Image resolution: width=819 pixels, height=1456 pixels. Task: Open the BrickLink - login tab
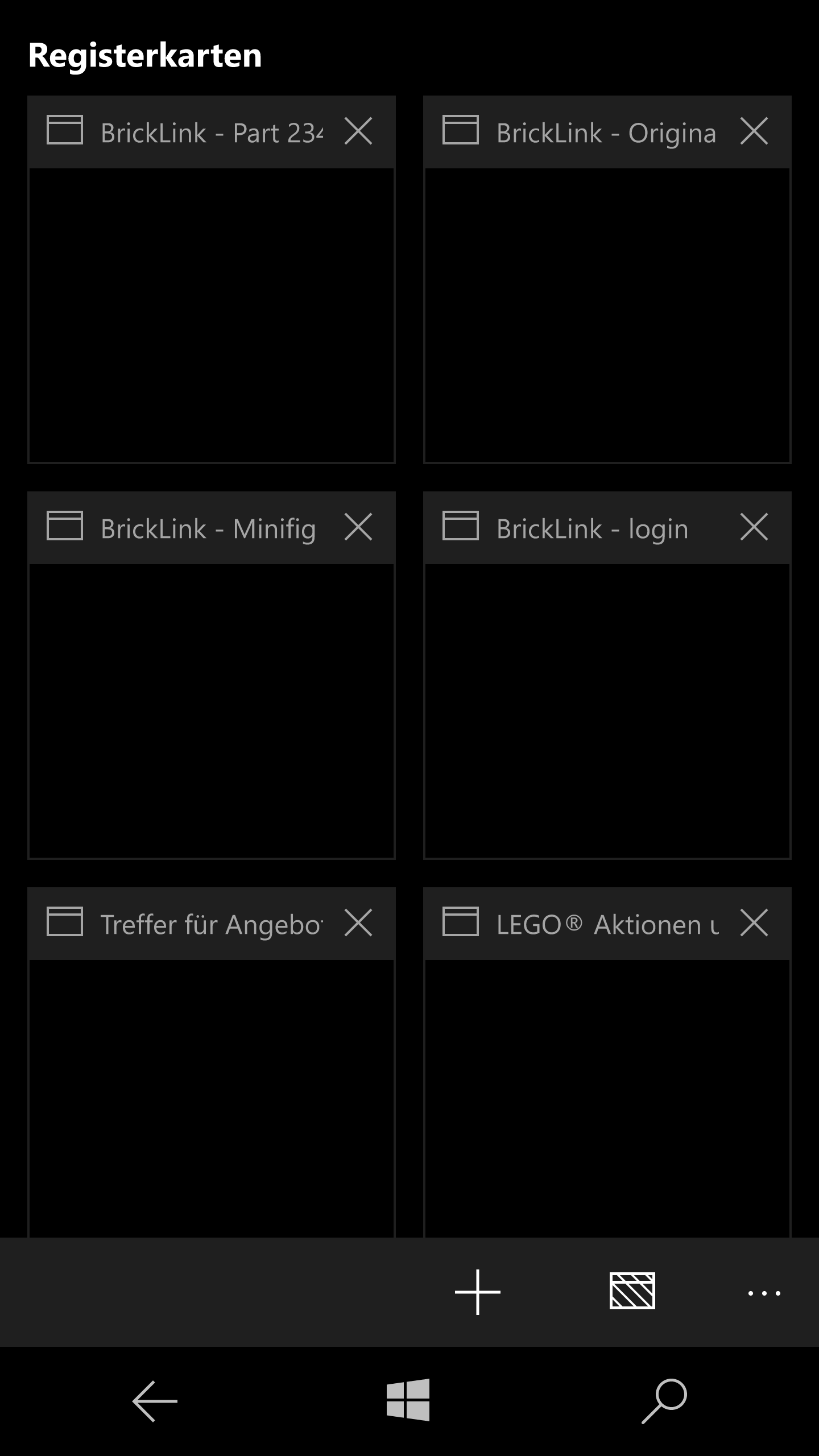tap(607, 711)
